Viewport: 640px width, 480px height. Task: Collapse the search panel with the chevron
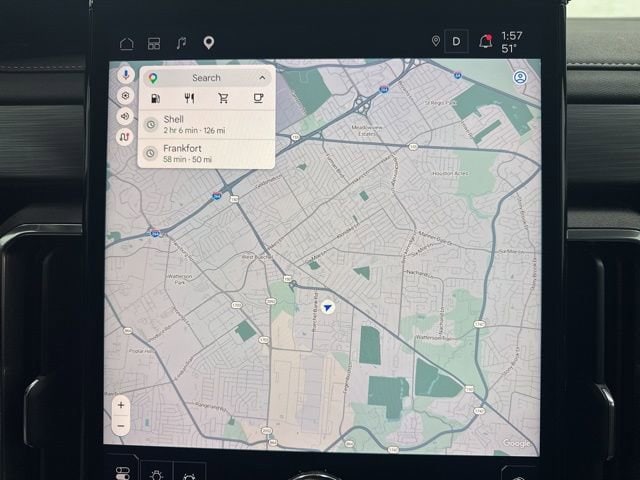click(262, 77)
